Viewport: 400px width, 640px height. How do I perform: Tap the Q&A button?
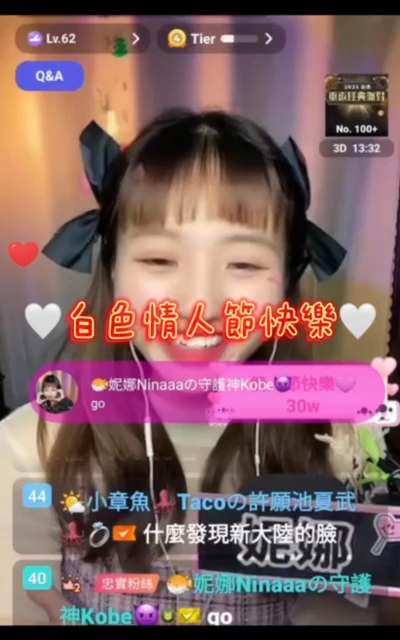(x=50, y=76)
